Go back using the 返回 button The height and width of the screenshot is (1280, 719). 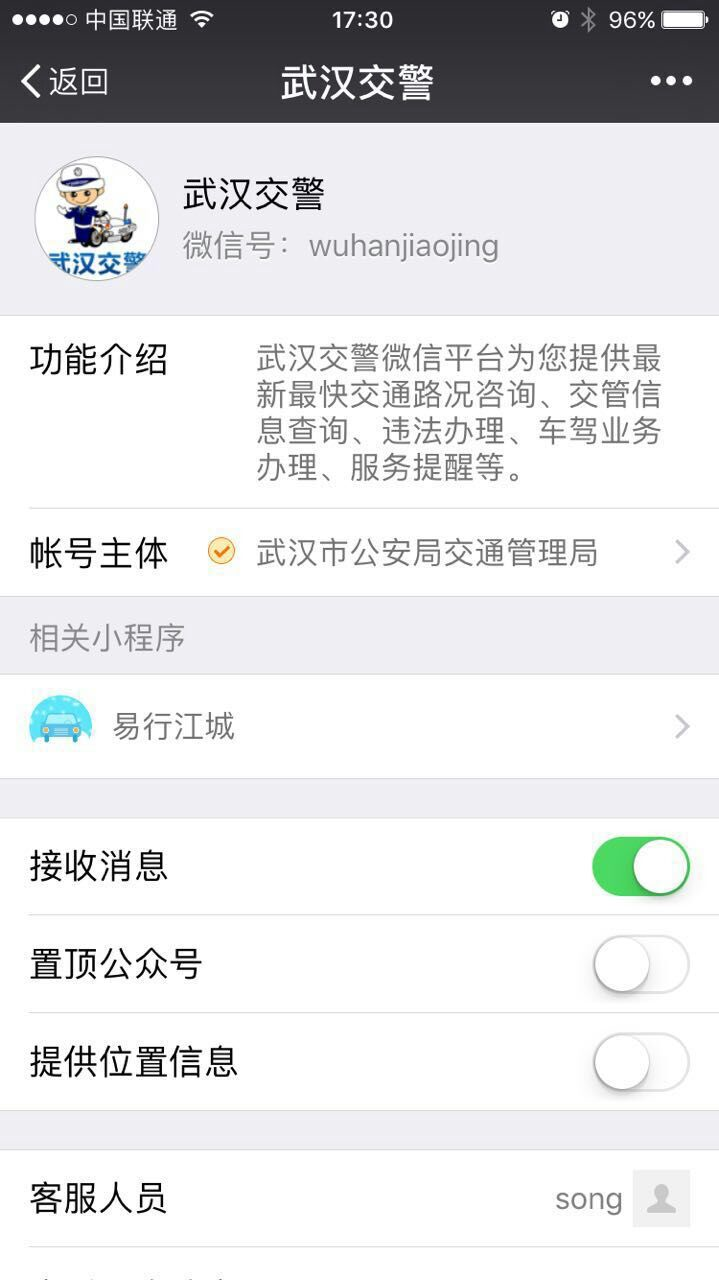(64, 81)
